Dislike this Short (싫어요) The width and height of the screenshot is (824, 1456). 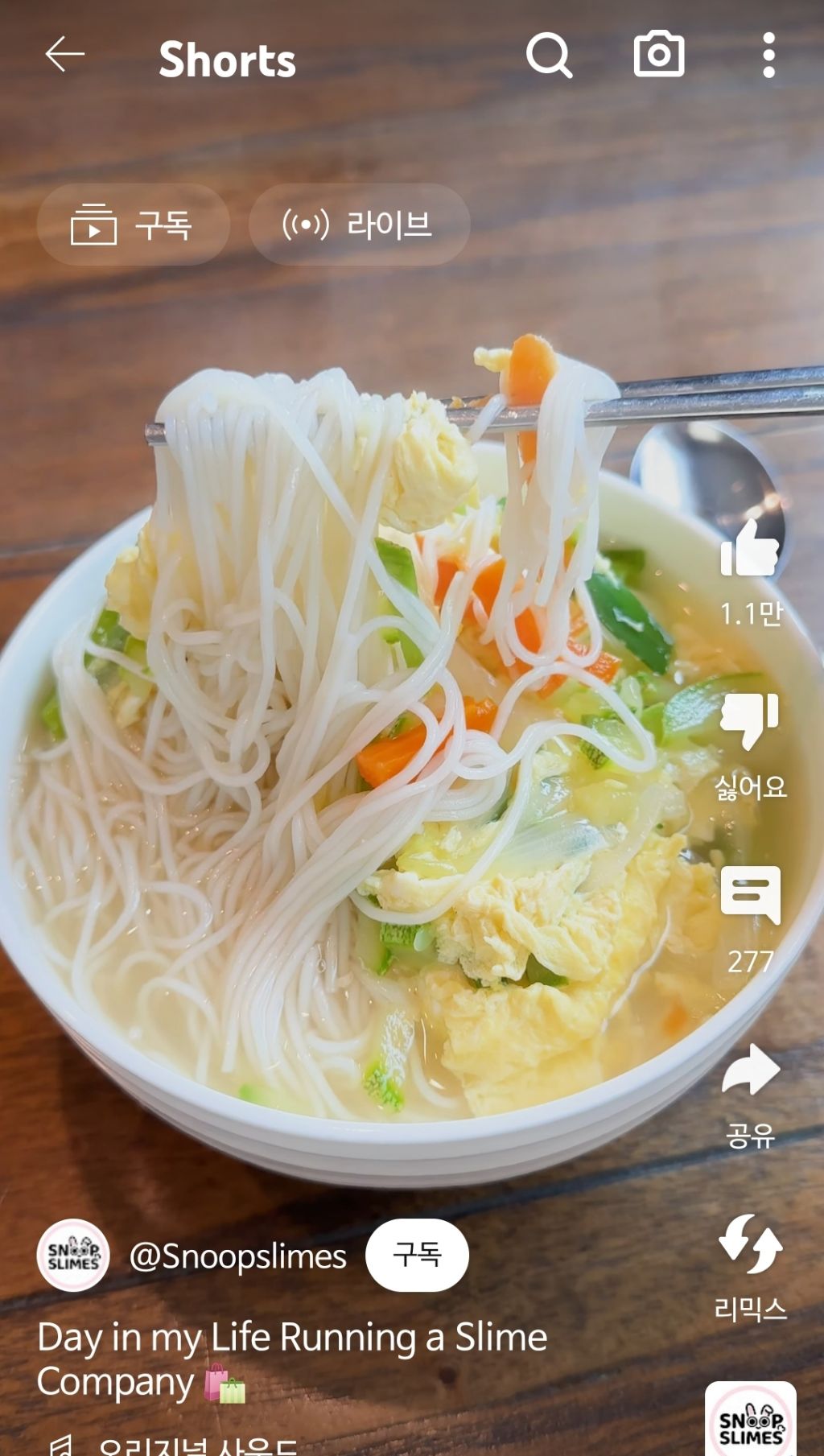750,721
